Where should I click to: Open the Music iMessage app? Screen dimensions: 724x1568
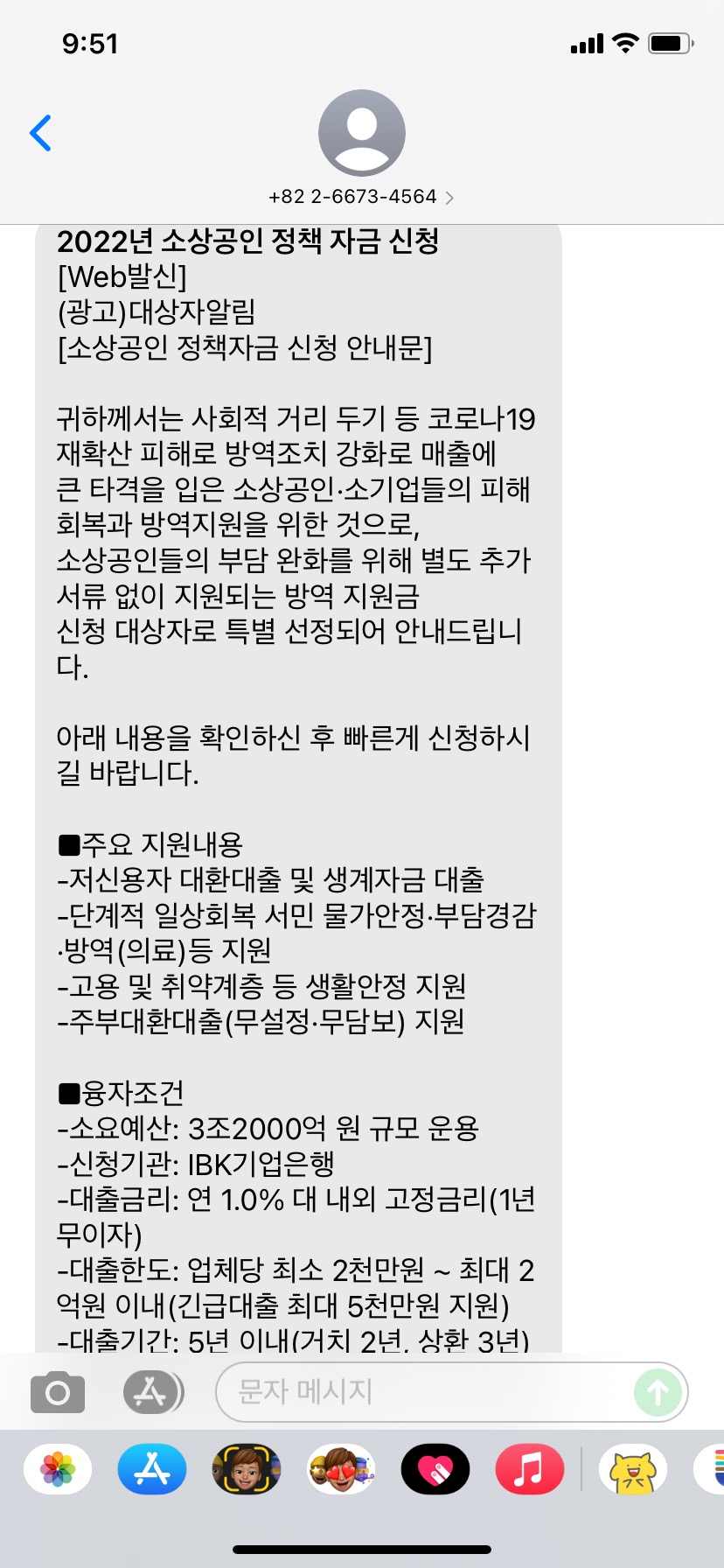(x=529, y=1468)
